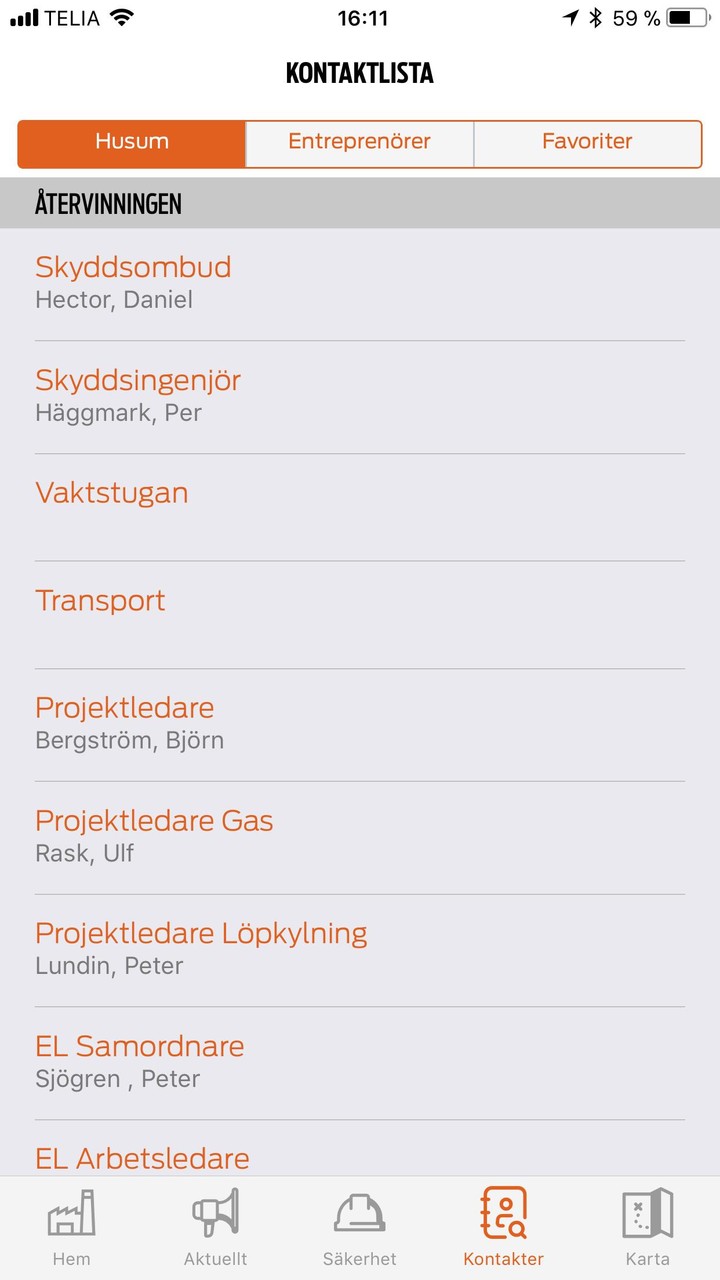This screenshot has height=1280, width=720.
Task: Open Projektledare contact Bergström, Björn
Action: pyautogui.click(x=360, y=723)
